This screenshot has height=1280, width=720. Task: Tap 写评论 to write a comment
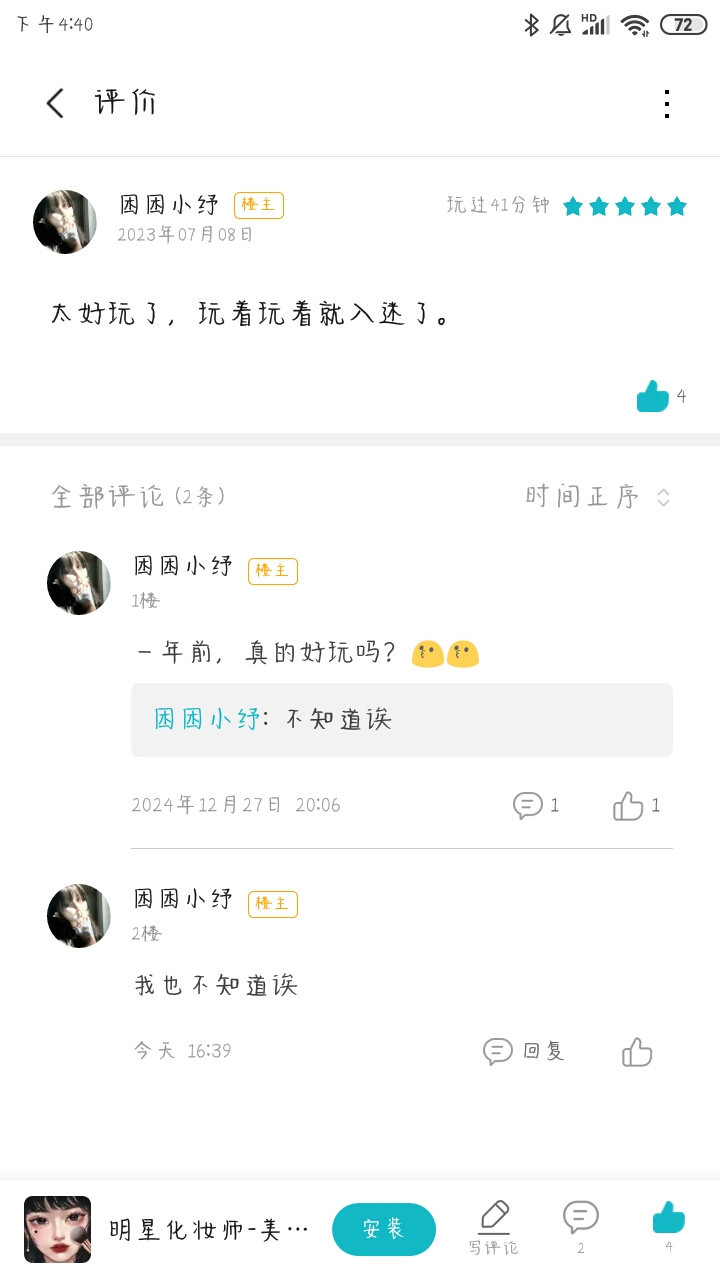(494, 1228)
